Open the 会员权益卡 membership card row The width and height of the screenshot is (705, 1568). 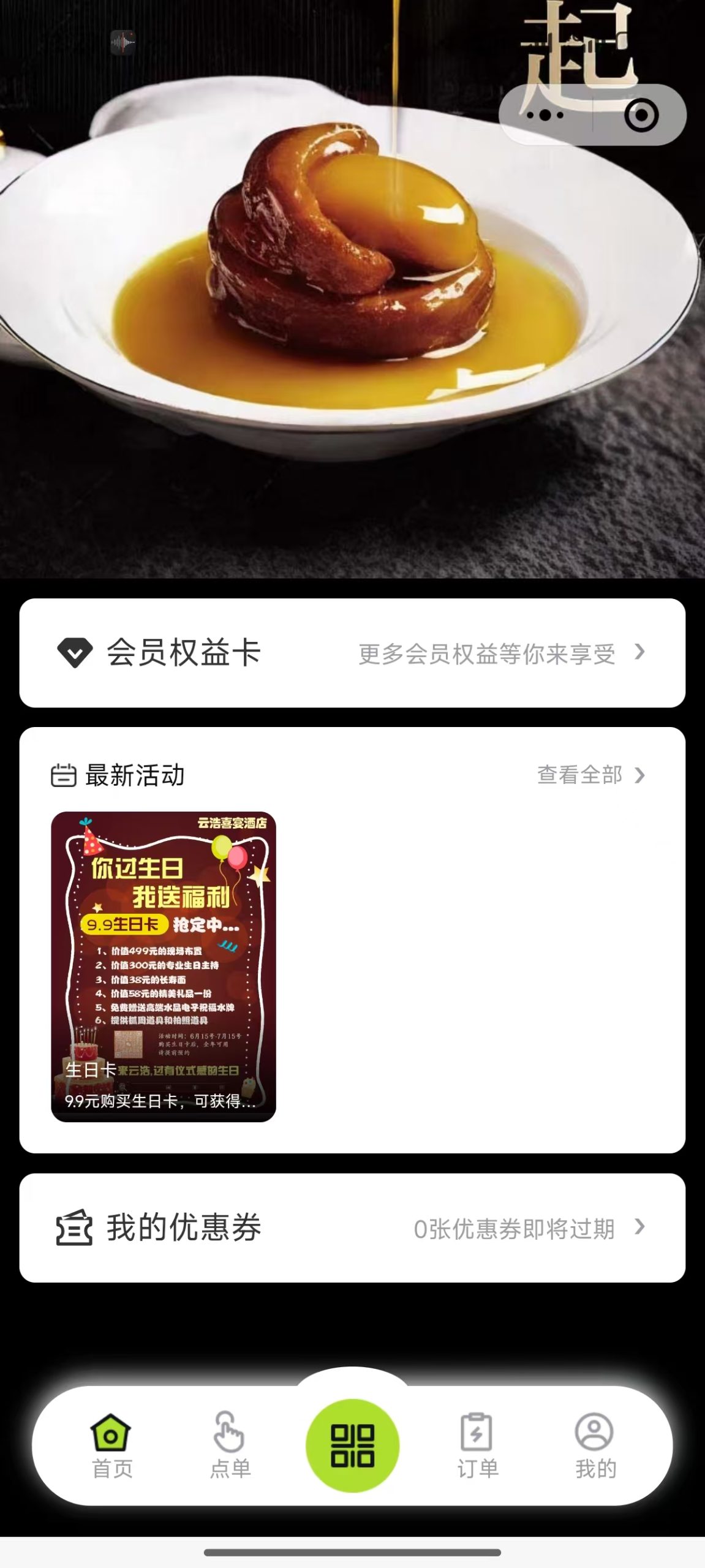tap(352, 653)
